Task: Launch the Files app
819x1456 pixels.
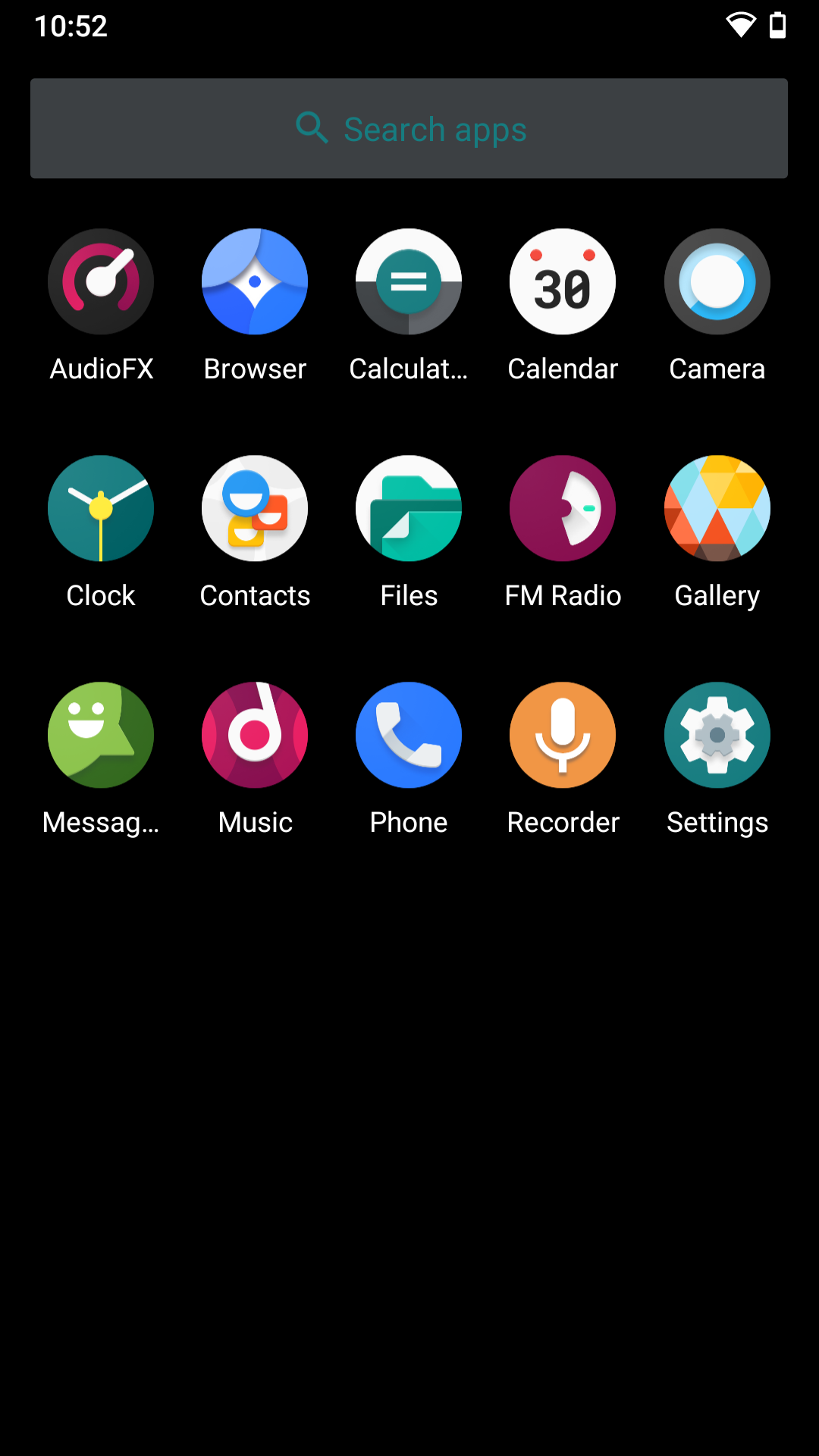Action: click(409, 509)
